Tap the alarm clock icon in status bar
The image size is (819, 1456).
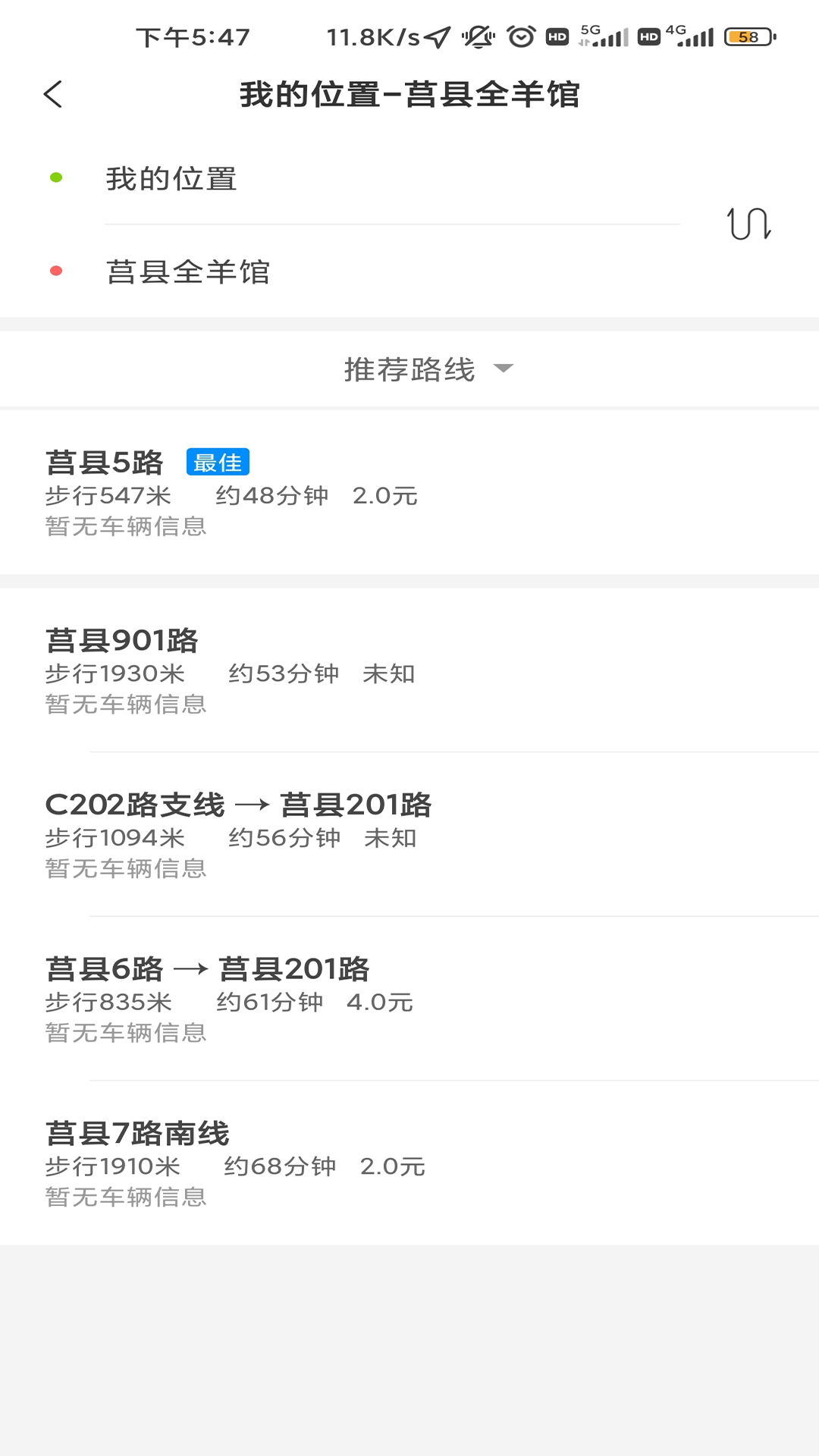(x=520, y=34)
